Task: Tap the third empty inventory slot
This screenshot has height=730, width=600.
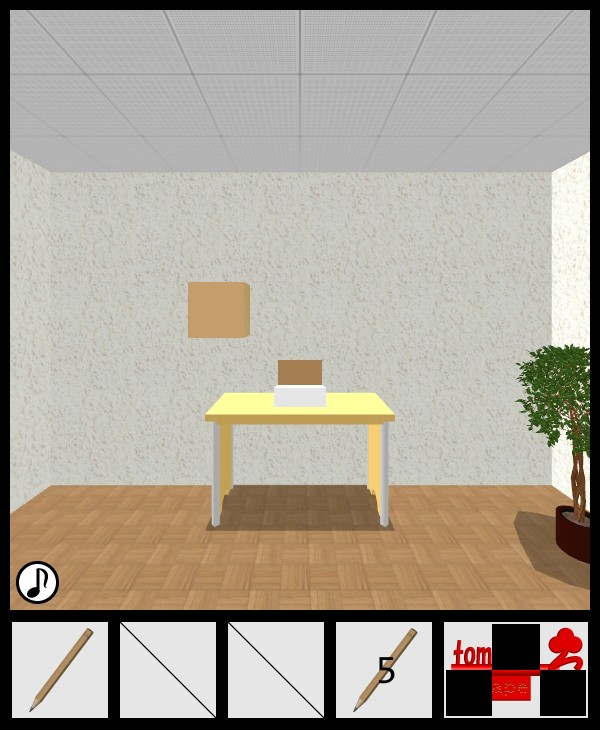Action: point(276,669)
